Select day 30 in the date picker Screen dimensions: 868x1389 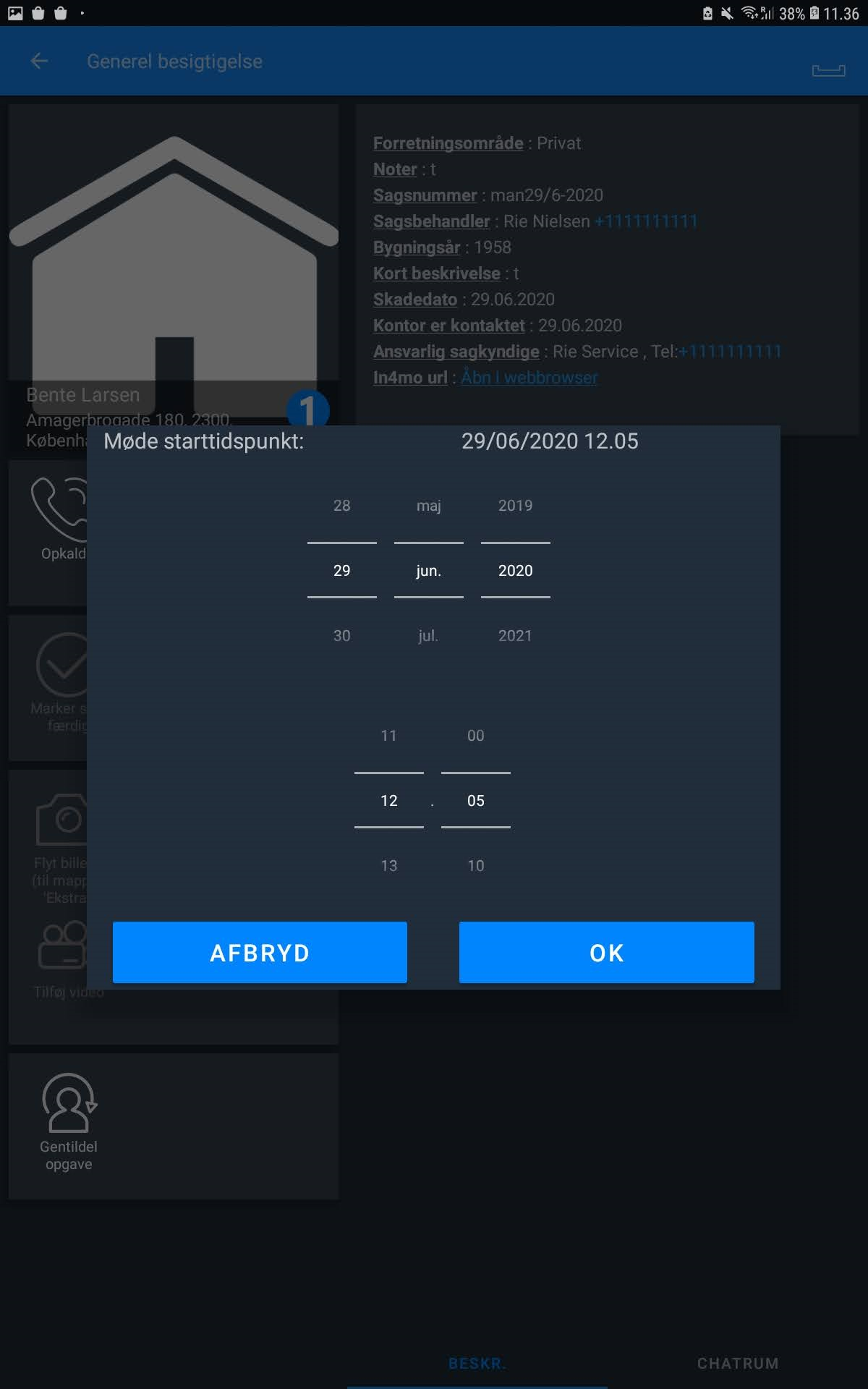[x=341, y=635]
